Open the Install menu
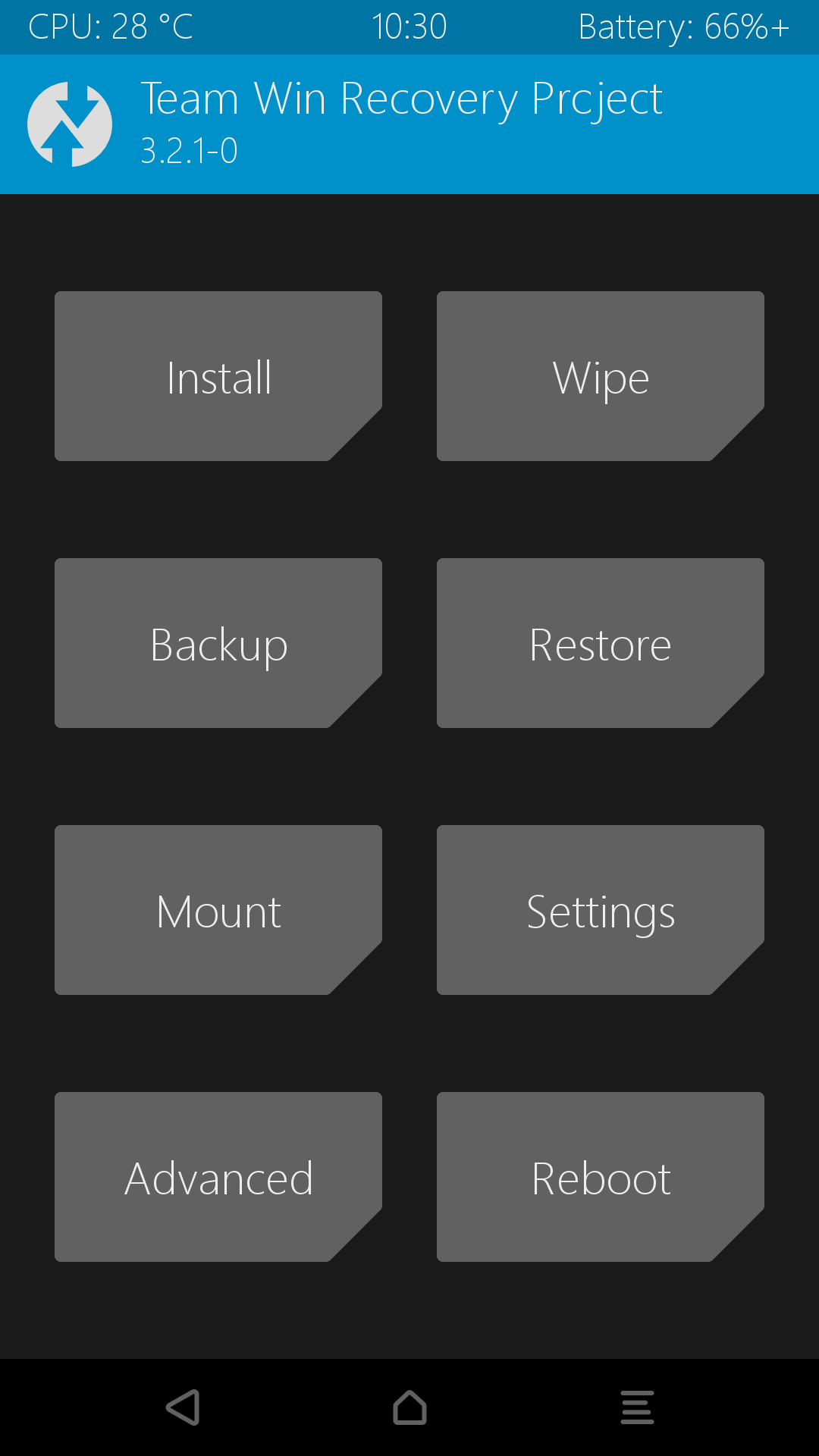819x1456 pixels. click(x=218, y=376)
